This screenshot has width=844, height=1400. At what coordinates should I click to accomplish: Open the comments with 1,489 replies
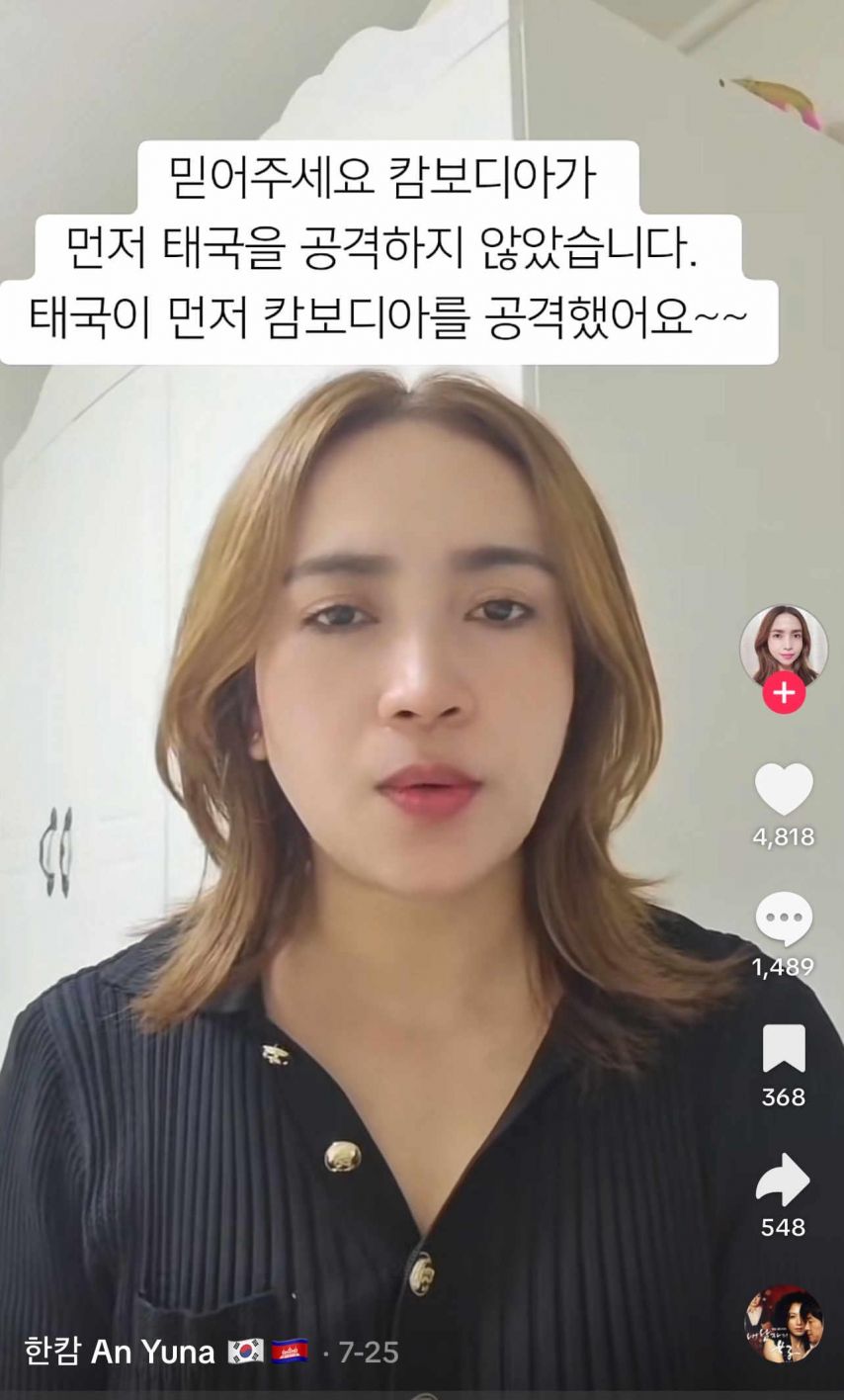click(784, 919)
